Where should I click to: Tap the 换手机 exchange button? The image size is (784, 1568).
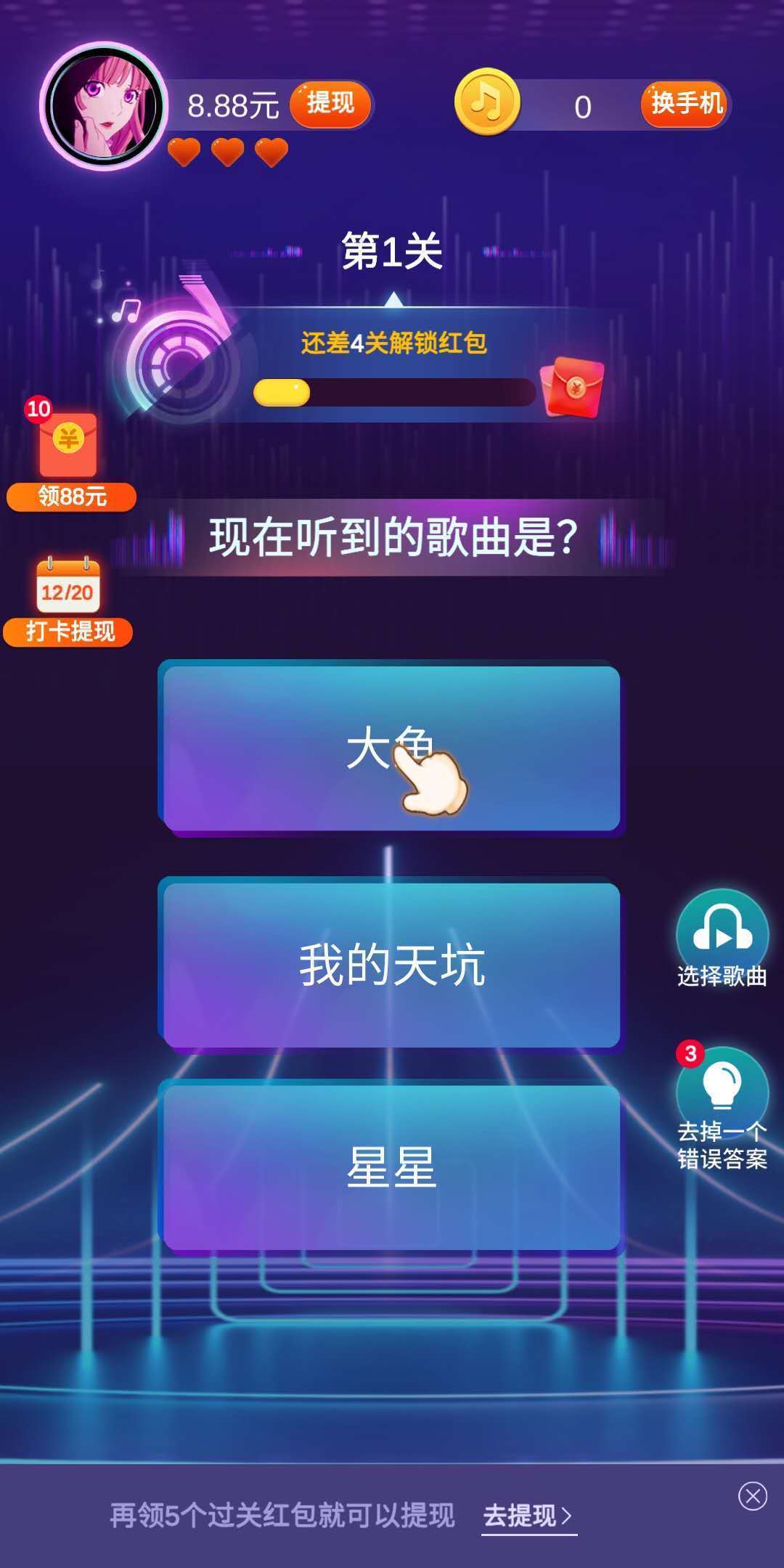(x=685, y=104)
